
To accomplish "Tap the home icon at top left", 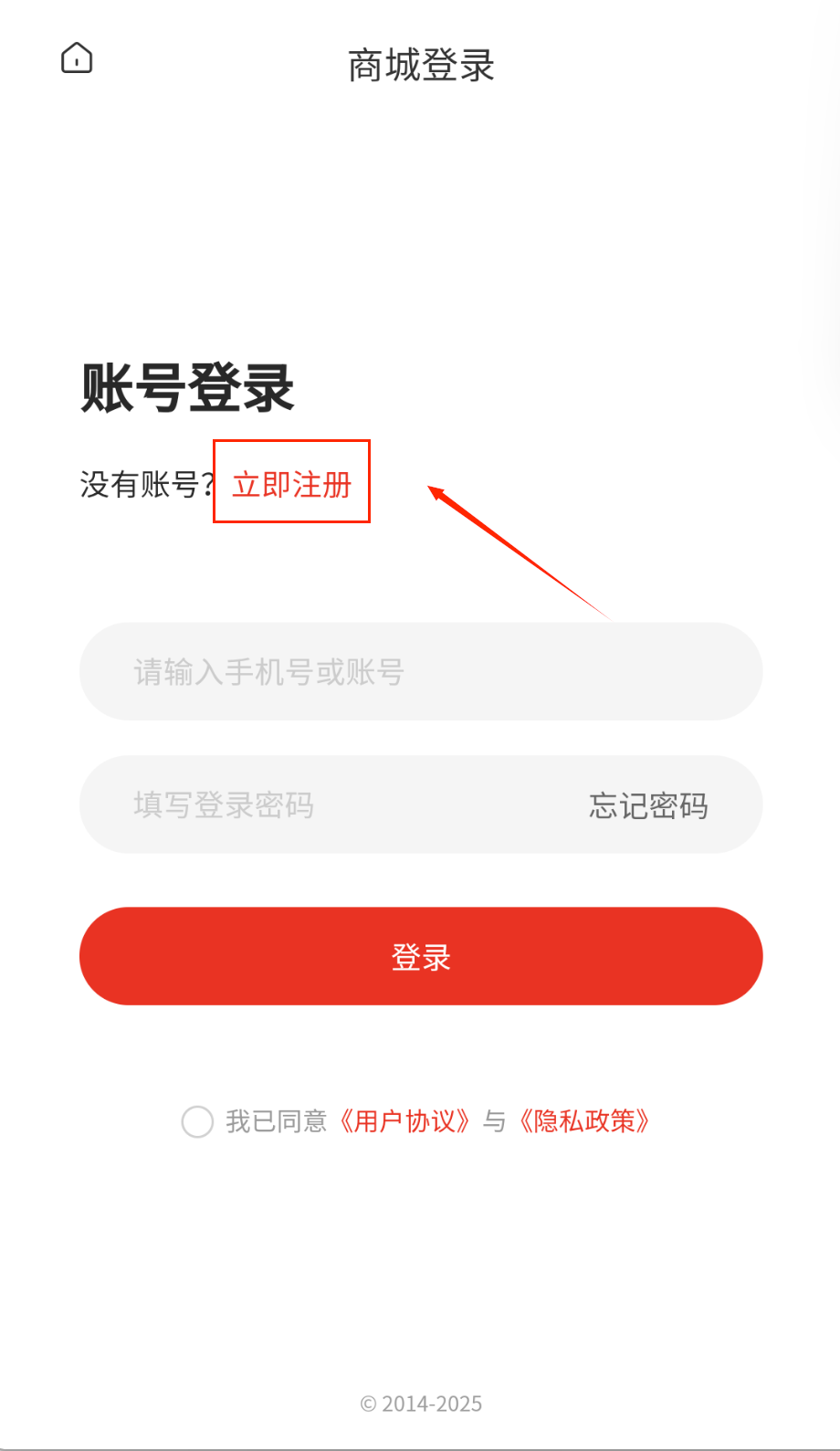I will click(77, 58).
